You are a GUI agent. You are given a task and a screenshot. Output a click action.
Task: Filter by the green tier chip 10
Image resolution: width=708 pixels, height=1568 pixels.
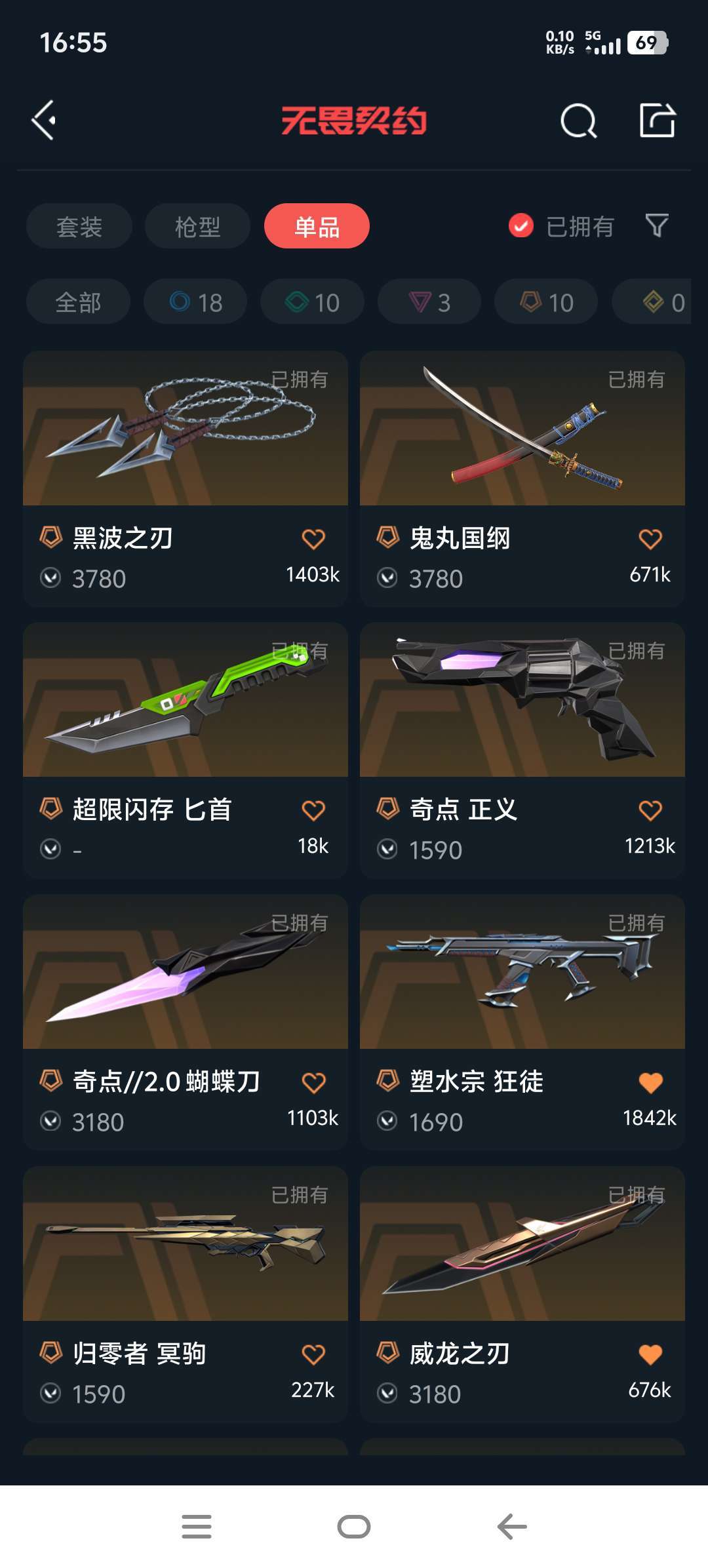(312, 302)
